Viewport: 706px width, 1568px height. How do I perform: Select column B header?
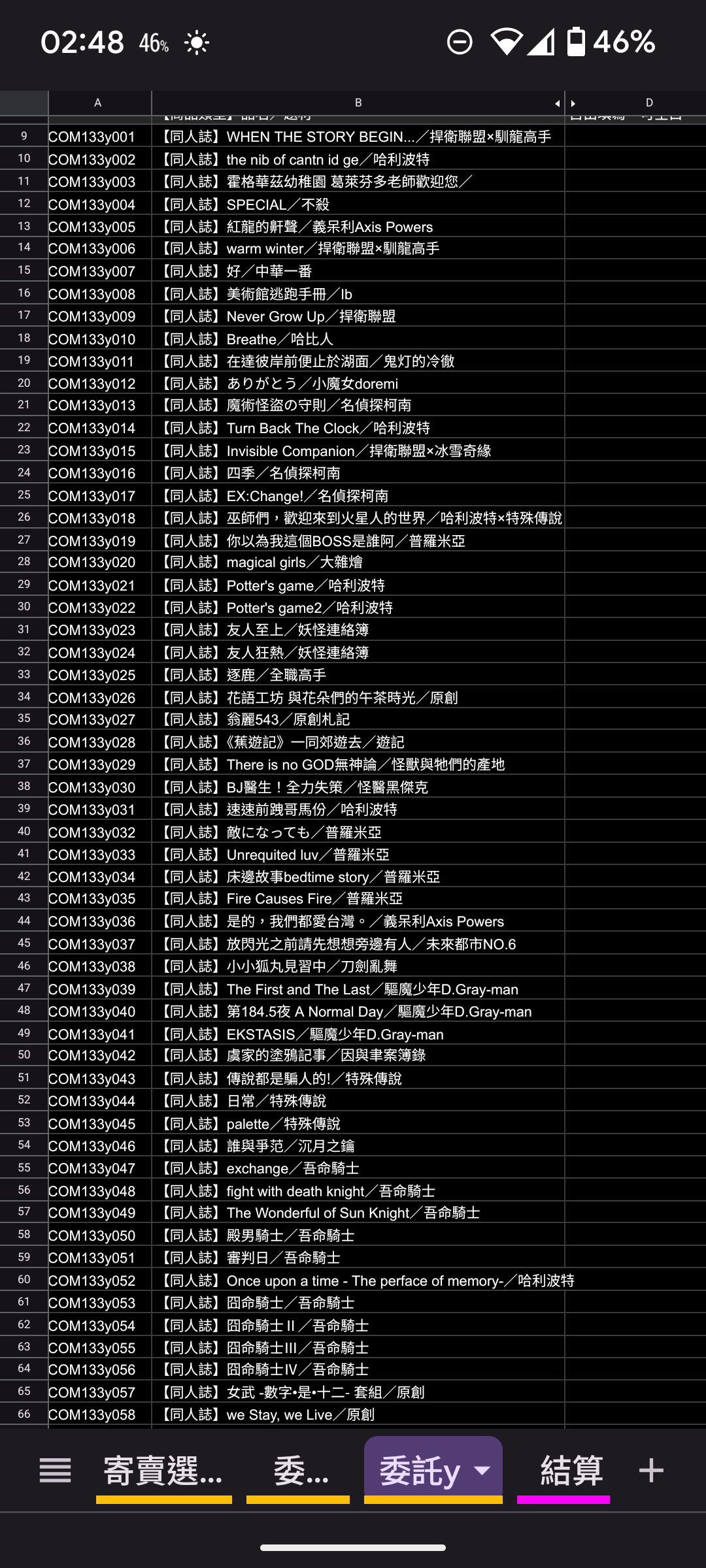[358, 103]
